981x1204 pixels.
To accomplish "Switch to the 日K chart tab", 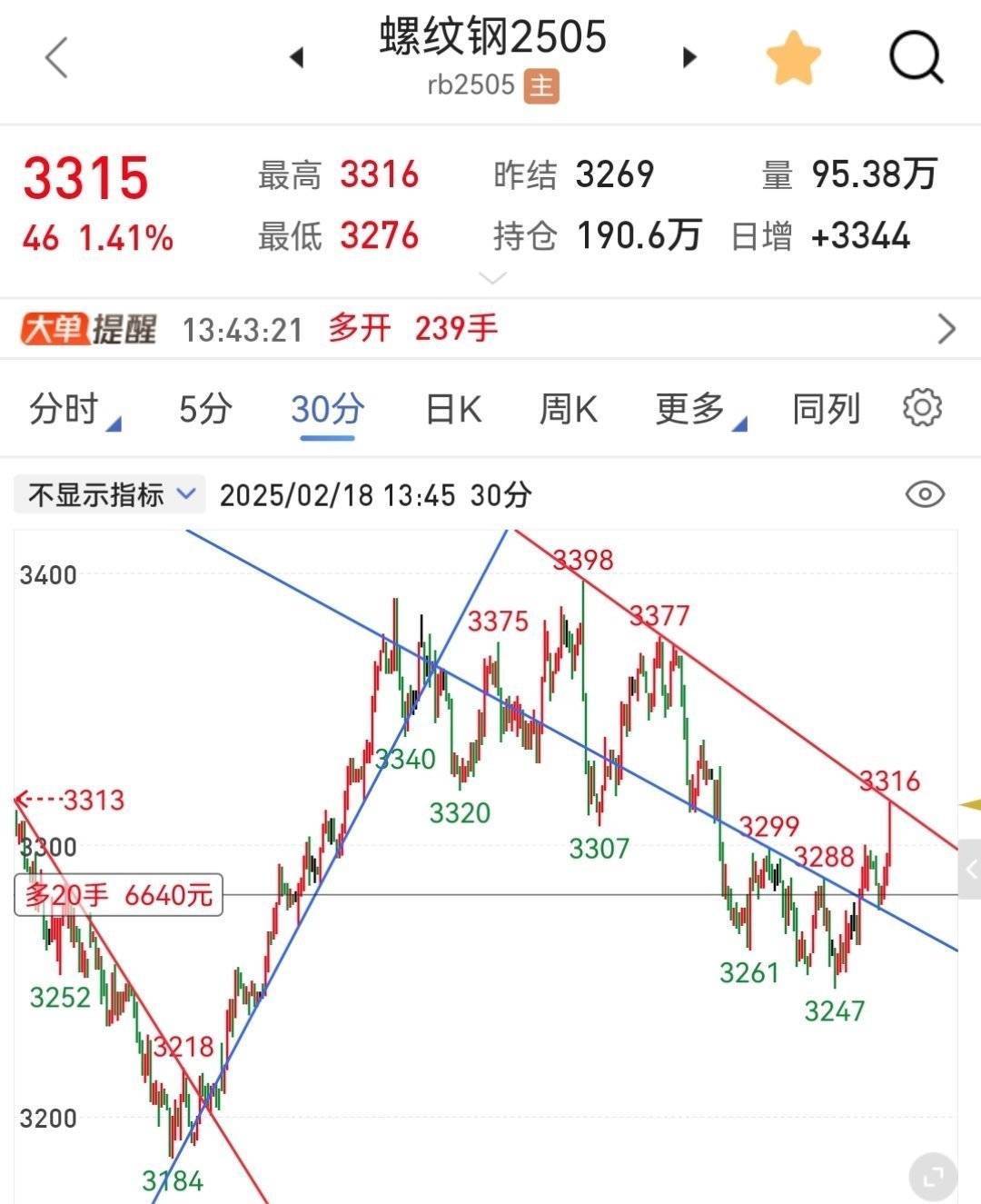I will coord(453,410).
